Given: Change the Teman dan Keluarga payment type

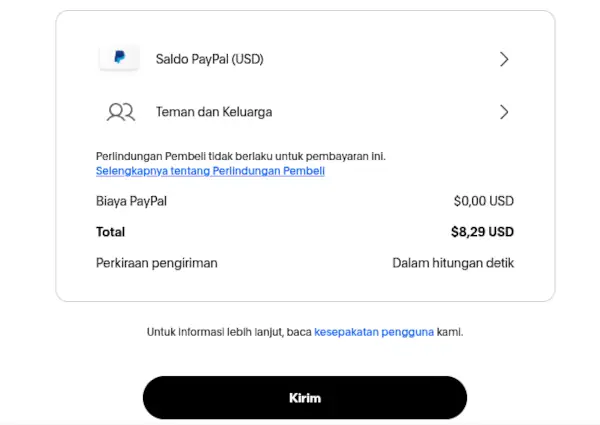Looking at the screenshot, I should click(x=305, y=112).
